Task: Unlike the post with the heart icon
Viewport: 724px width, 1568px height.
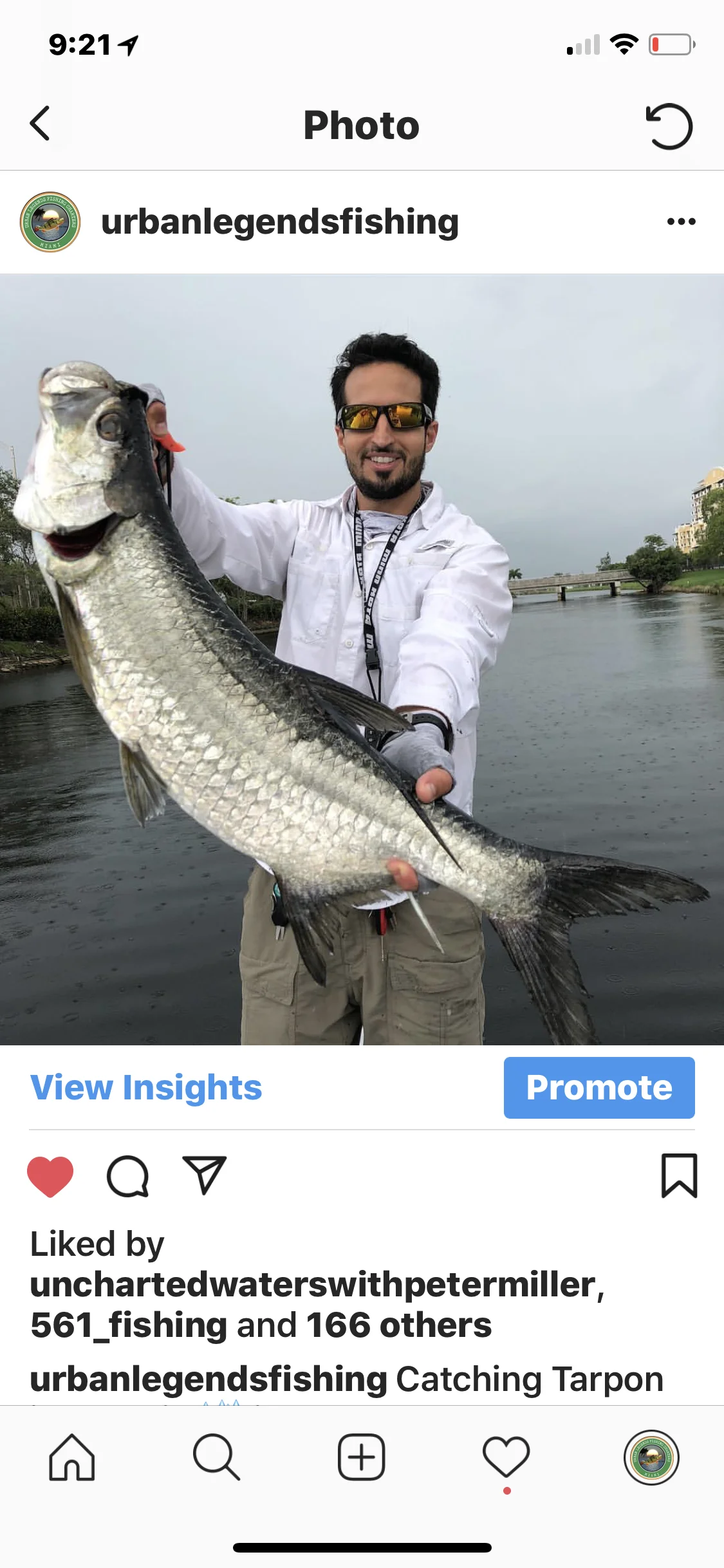Action: point(50,1176)
